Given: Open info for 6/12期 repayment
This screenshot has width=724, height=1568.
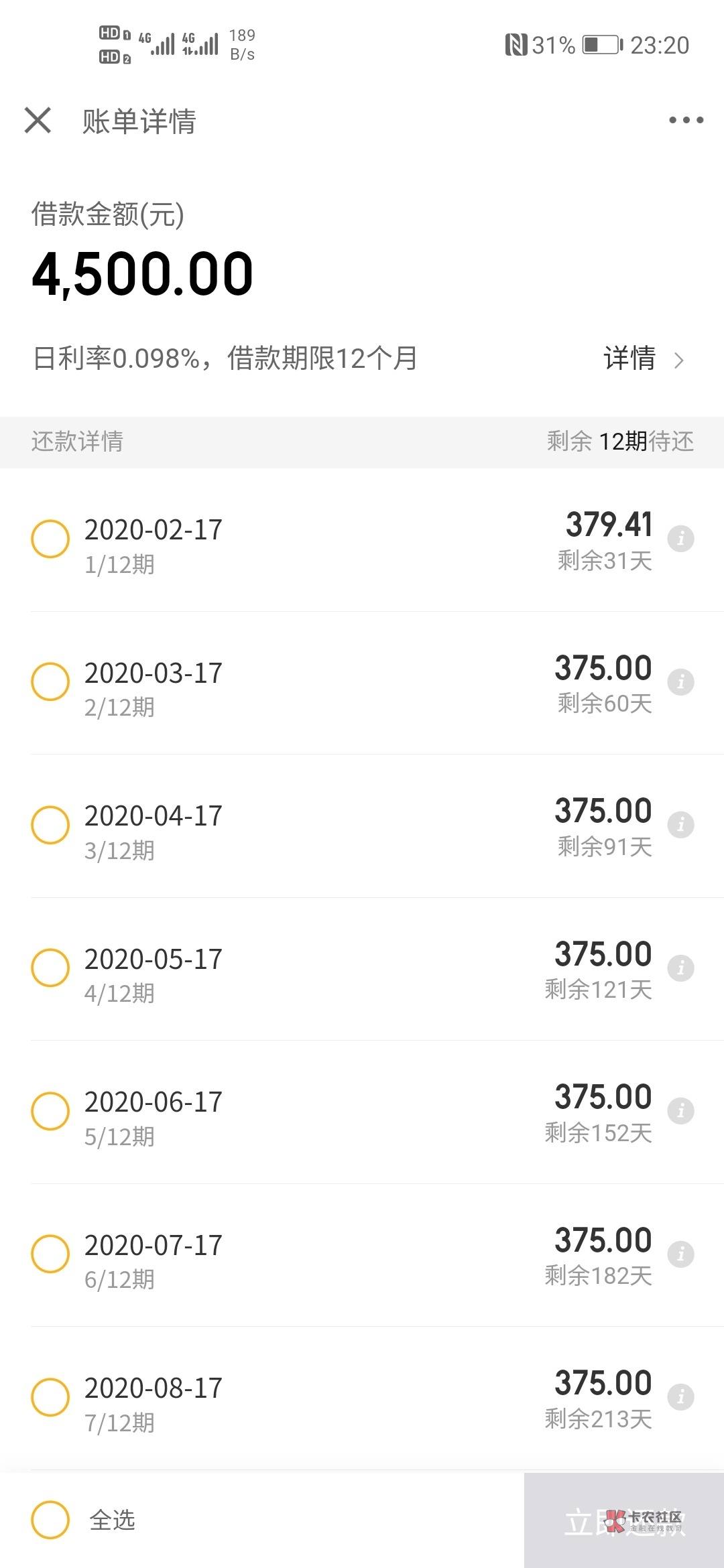Looking at the screenshot, I should point(680,1254).
